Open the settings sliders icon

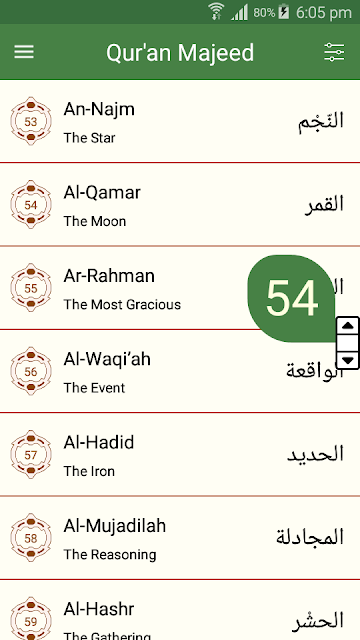(x=334, y=52)
